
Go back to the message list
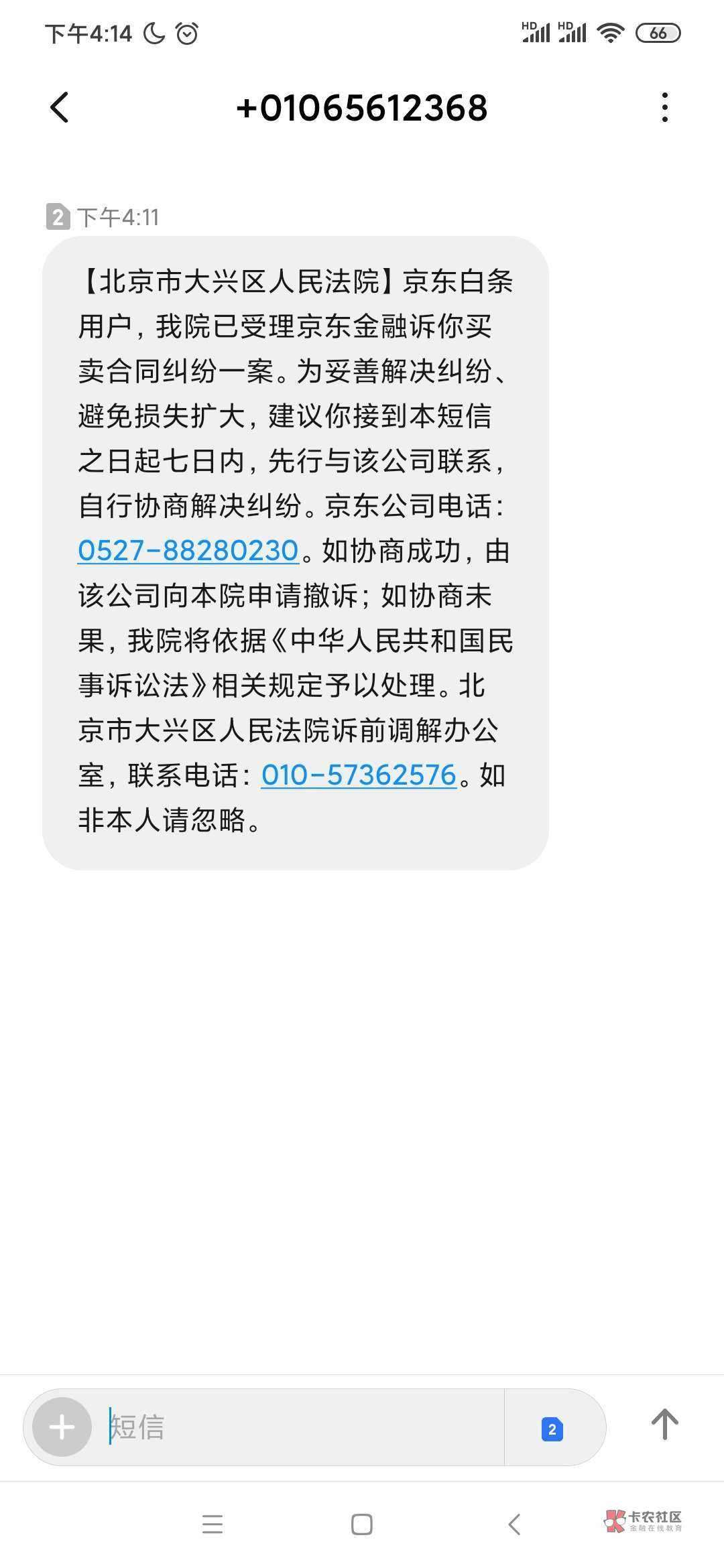click(x=60, y=108)
